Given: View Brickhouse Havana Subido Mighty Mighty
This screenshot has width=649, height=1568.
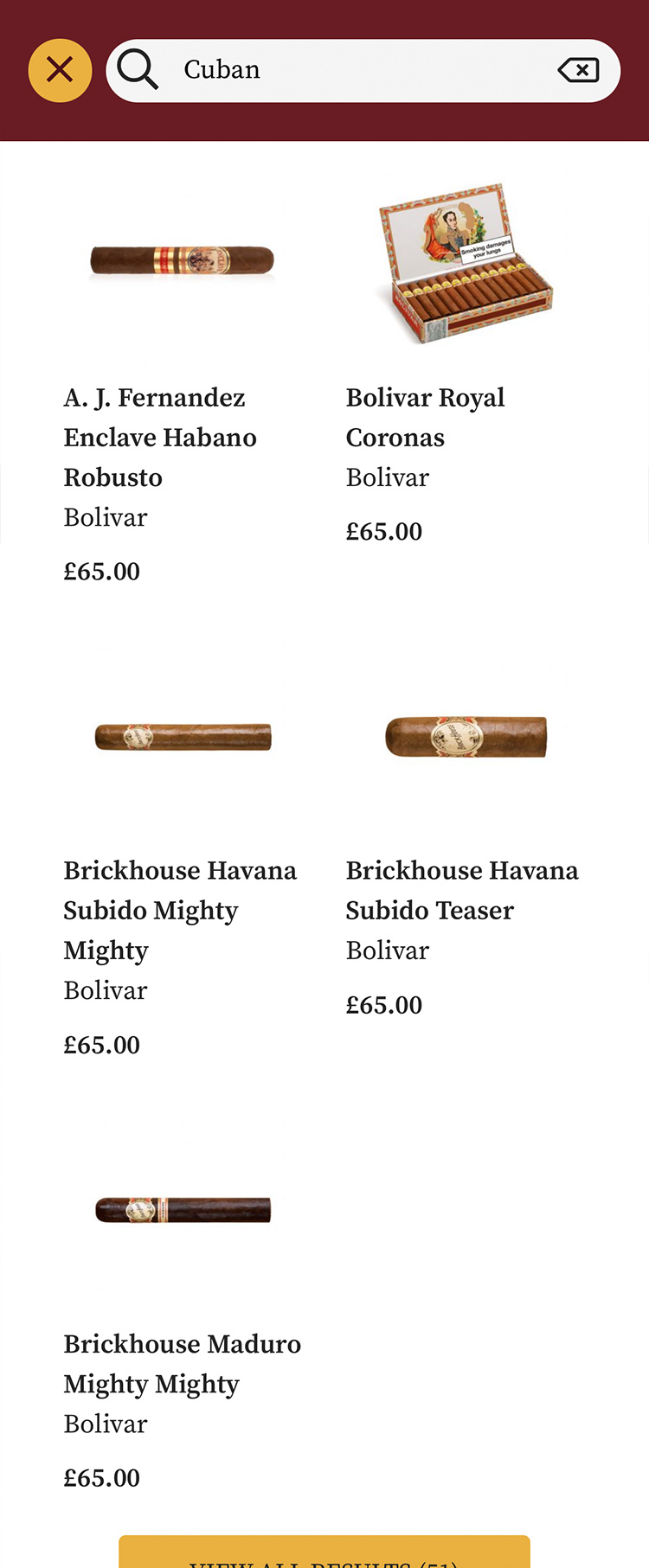Looking at the screenshot, I should tap(180, 910).
